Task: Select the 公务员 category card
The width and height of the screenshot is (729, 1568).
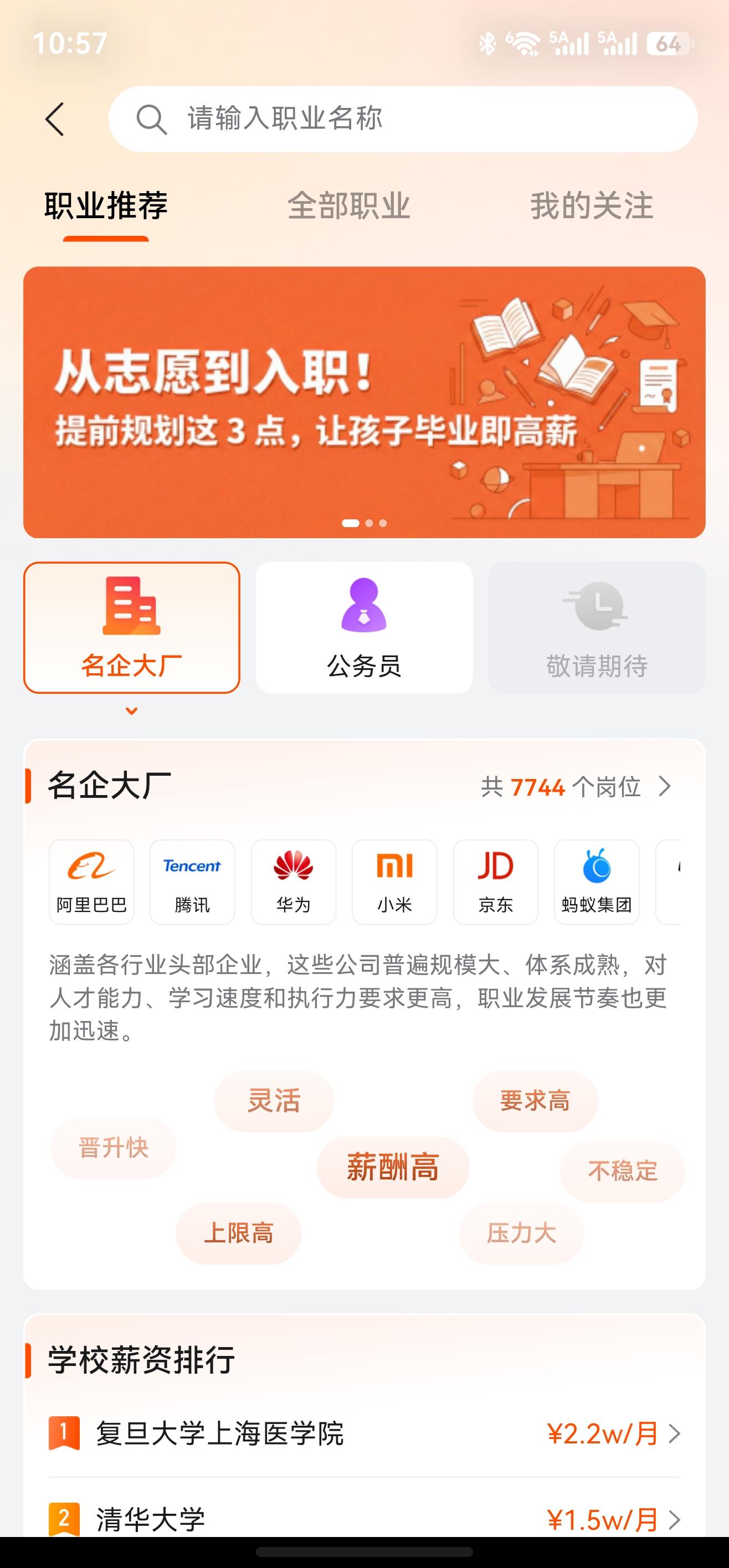Action: click(x=364, y=627)
